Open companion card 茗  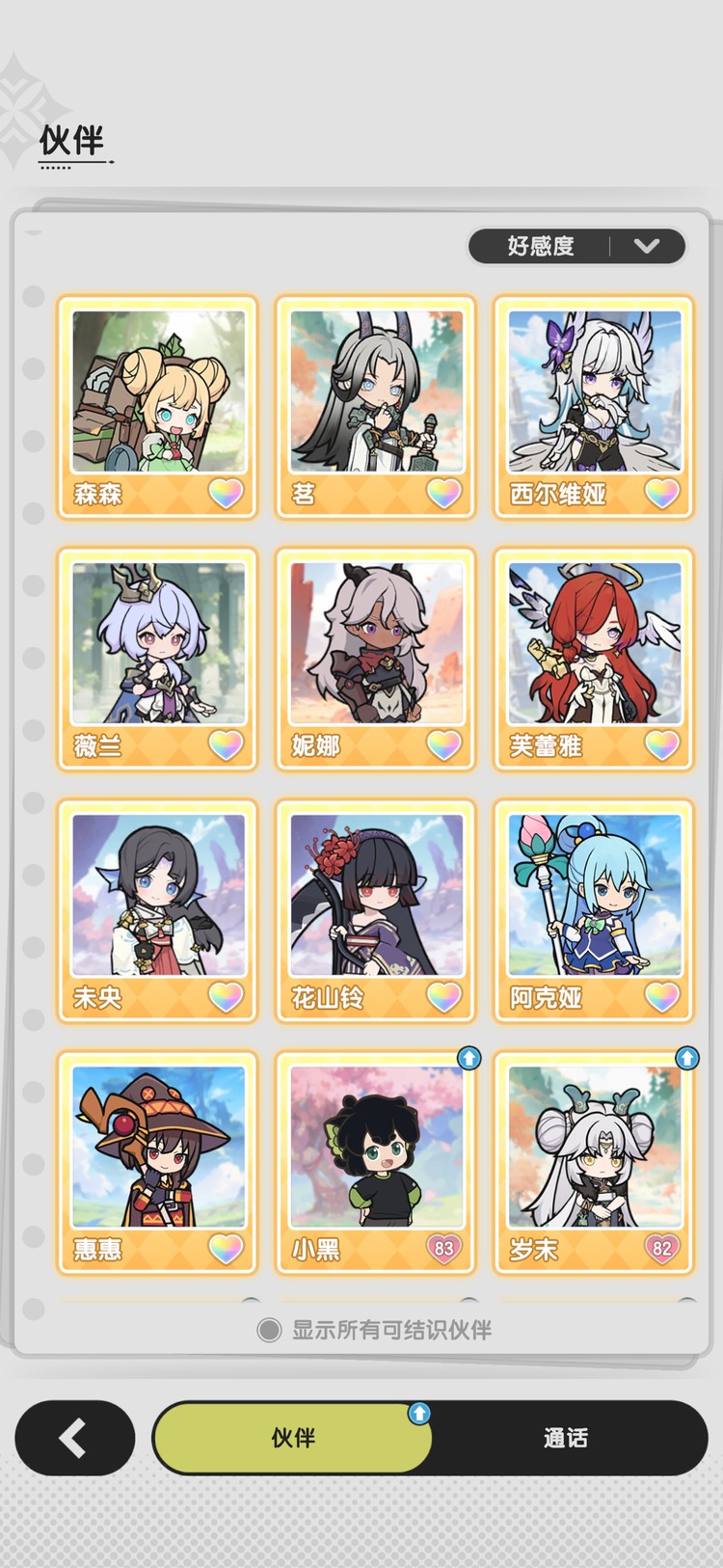click(376, 408)
